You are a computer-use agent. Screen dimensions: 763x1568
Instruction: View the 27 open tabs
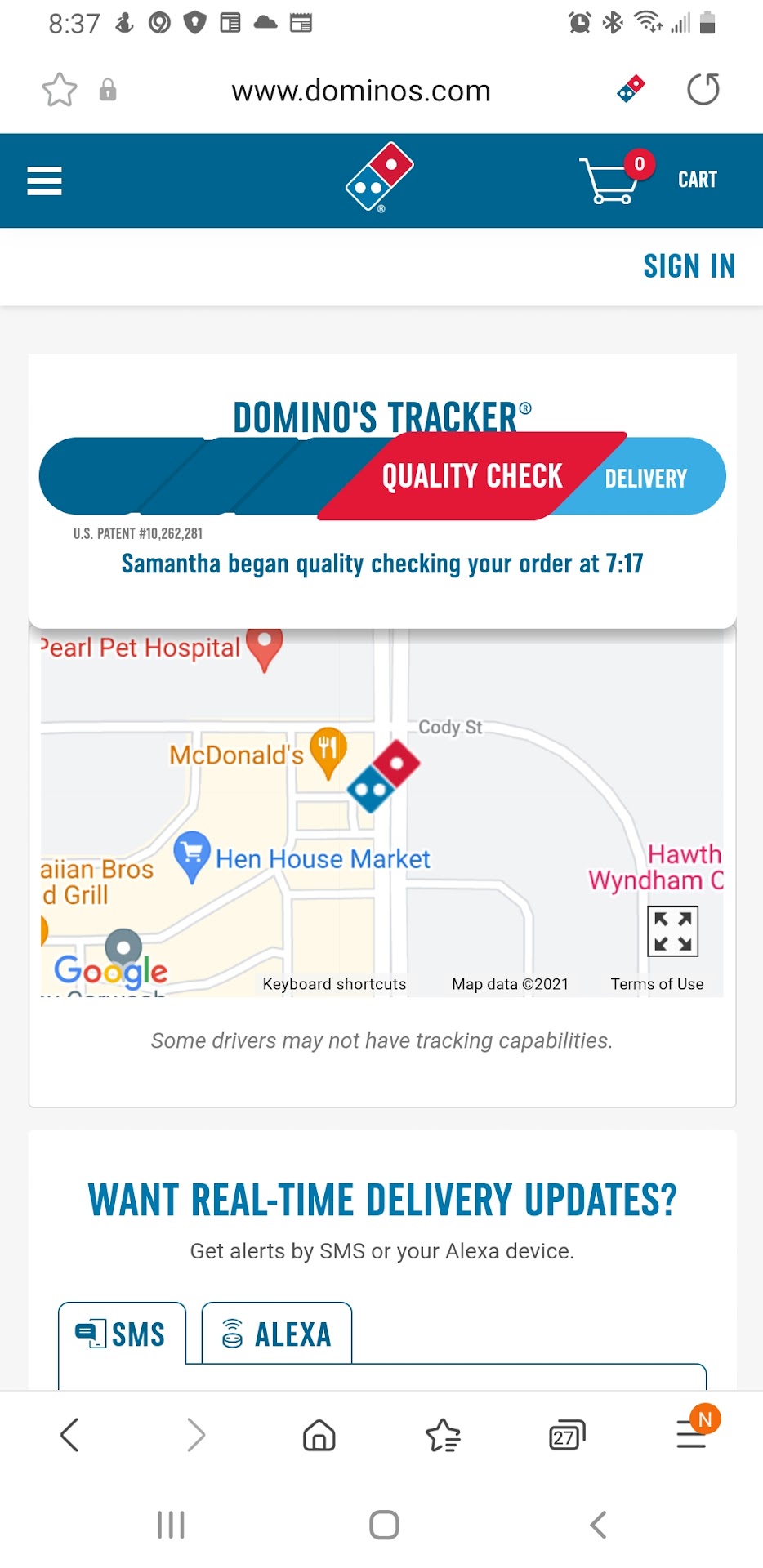pyautogui.click(x=567, y=1435)
